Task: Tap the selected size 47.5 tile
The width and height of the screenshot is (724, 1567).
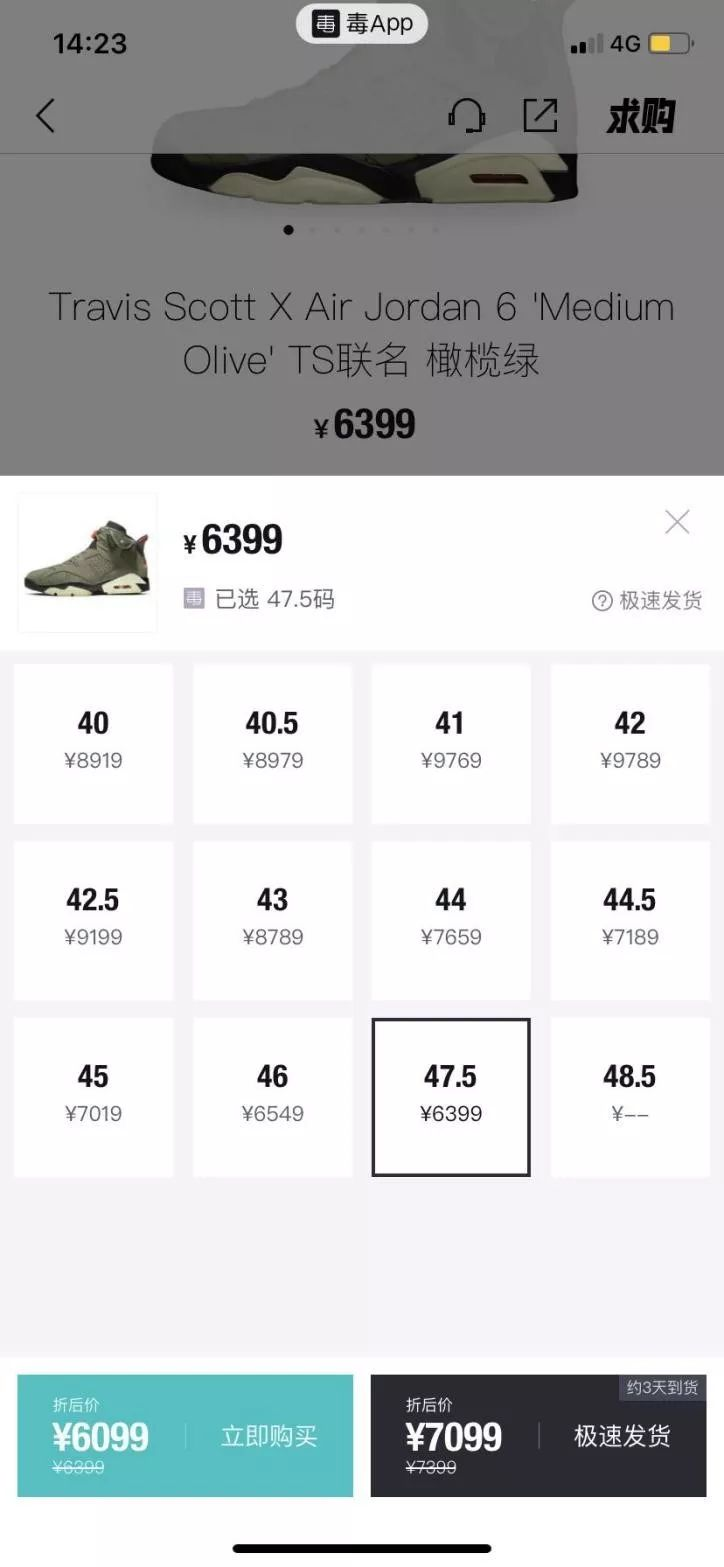Action: (x=450, y=1095)
